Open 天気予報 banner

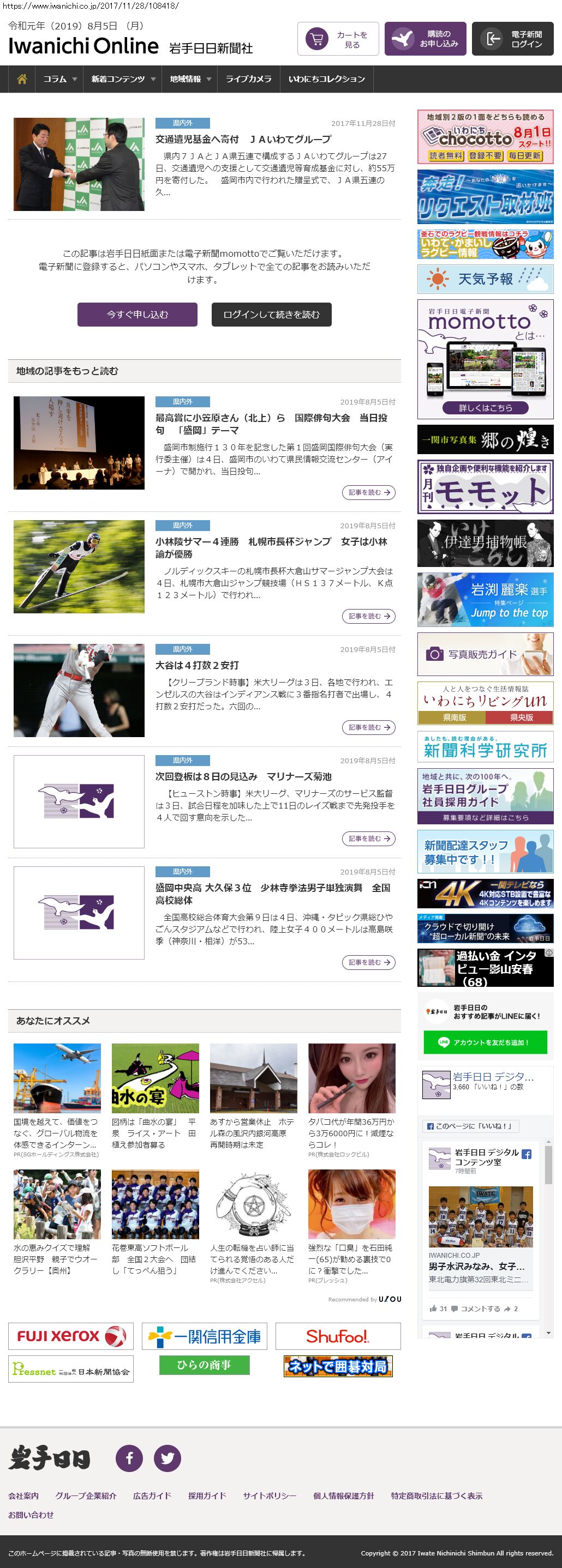pos(485,279)
